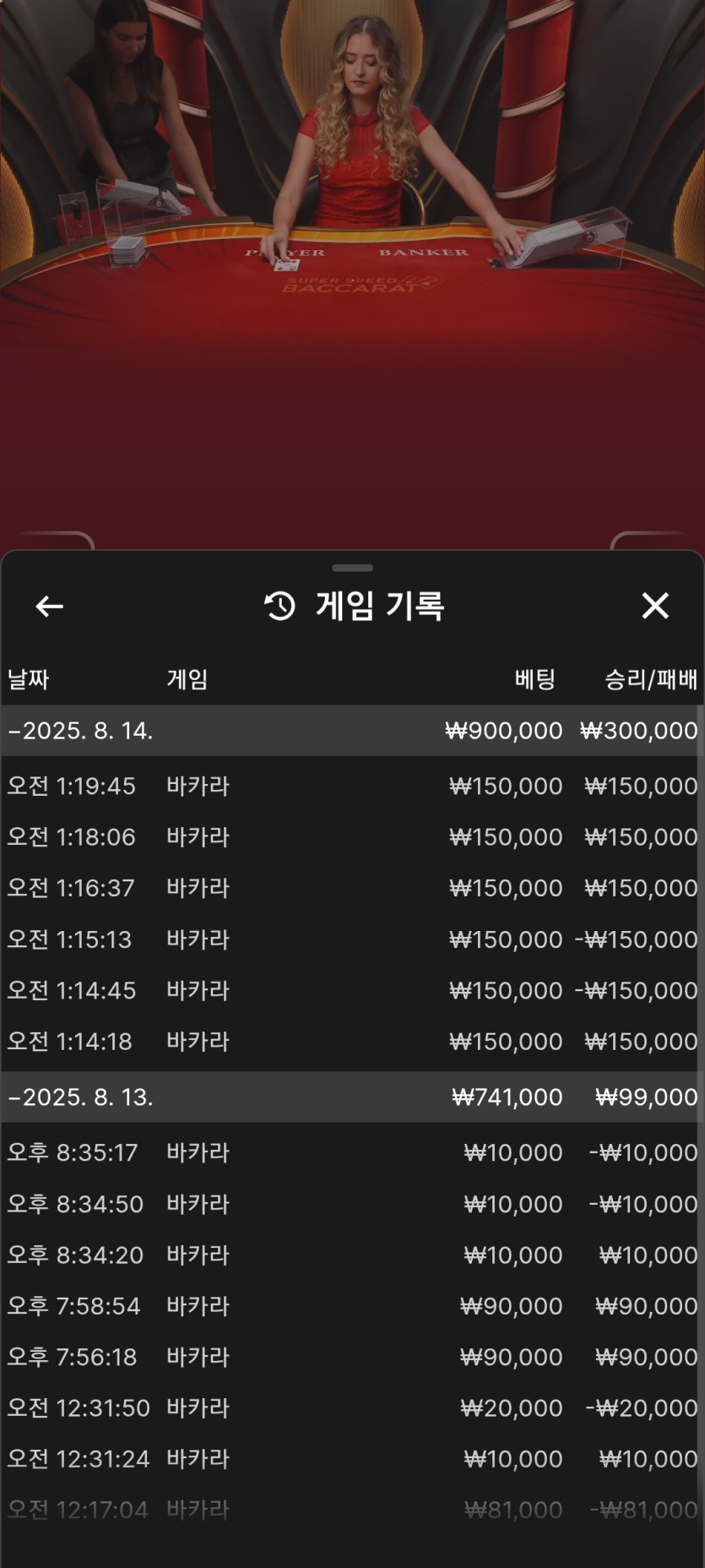Collapse the 2025. 8. 14. date group

[x=81, y=731]
